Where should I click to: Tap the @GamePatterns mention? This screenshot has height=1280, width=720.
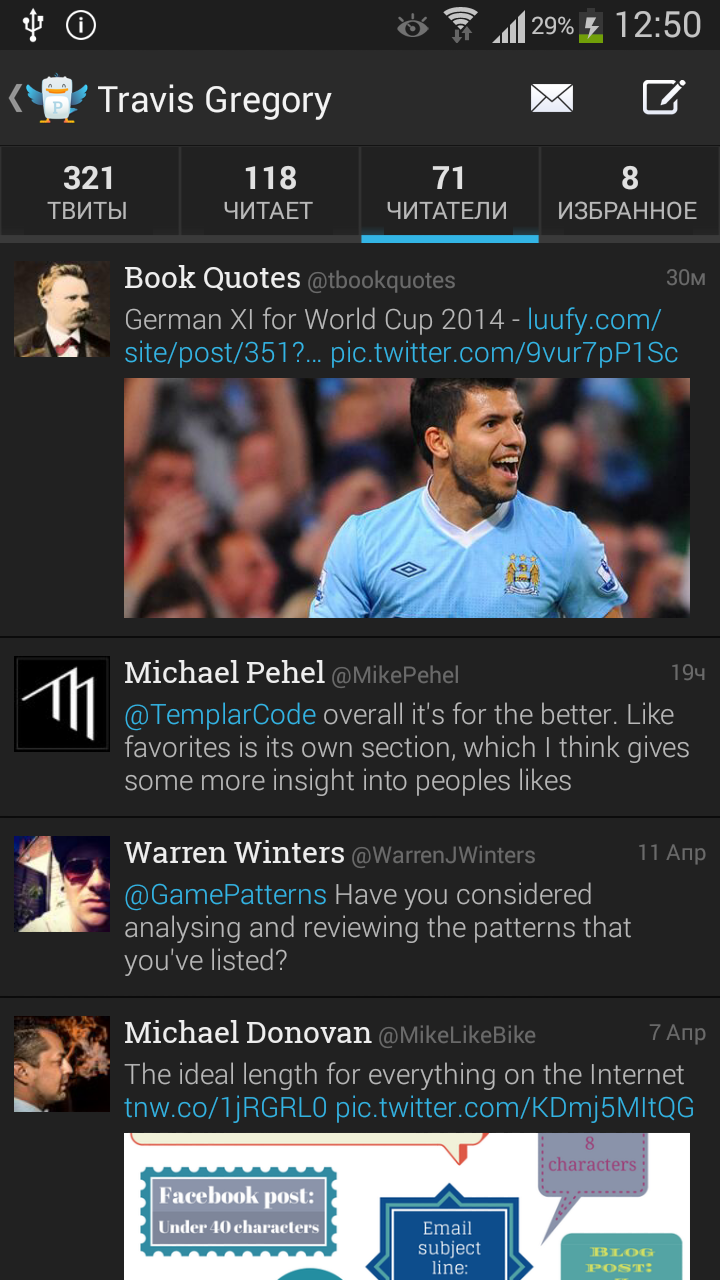pos(225,895)
